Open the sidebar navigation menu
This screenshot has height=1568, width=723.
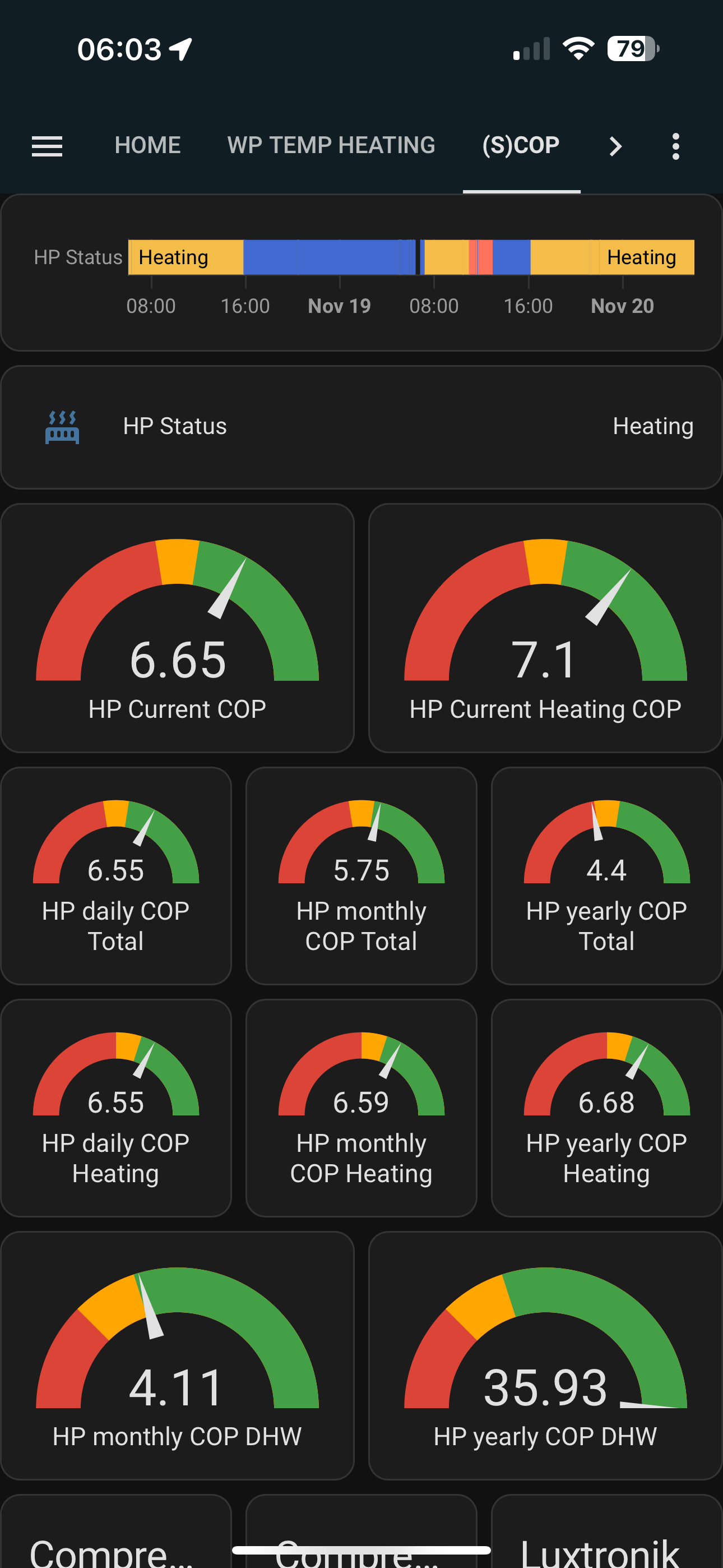[47, 146]
